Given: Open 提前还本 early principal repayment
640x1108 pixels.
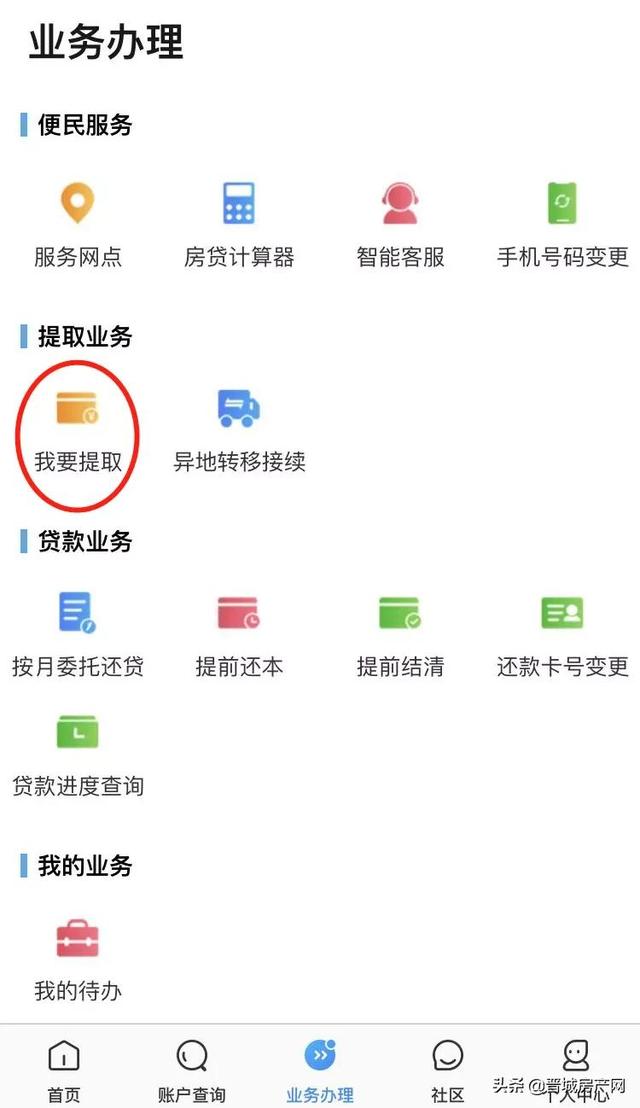Looking at the screenshot, I should [x=239, y=633].
